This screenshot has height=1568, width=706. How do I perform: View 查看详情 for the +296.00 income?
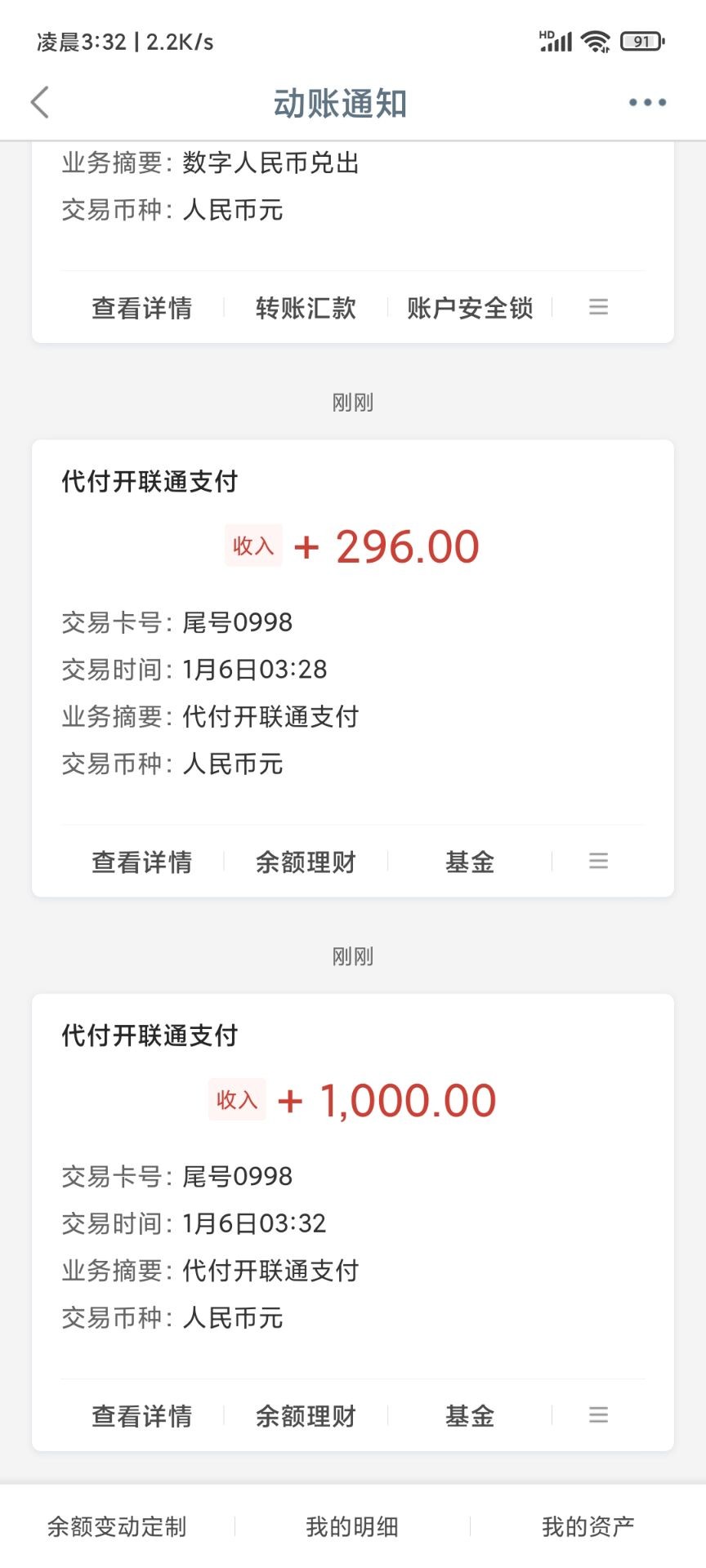pos(142,862)
